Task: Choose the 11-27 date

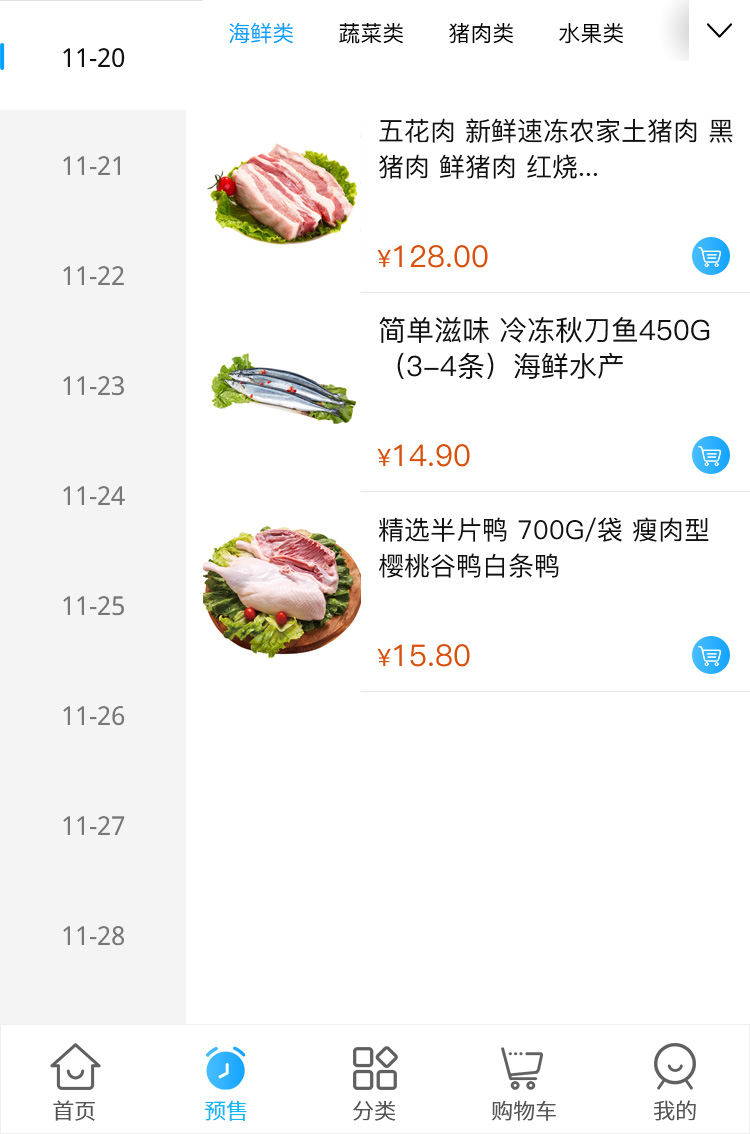Action: pyautogui.click(x=93, y=826)
